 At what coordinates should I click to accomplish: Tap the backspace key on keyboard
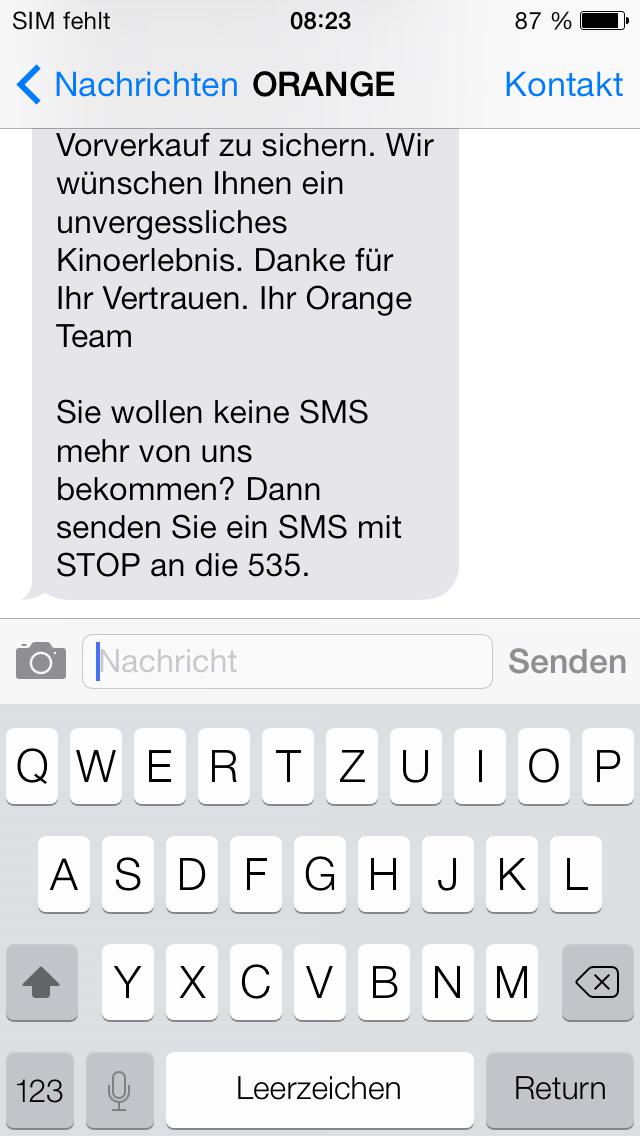tap(597, 983)
